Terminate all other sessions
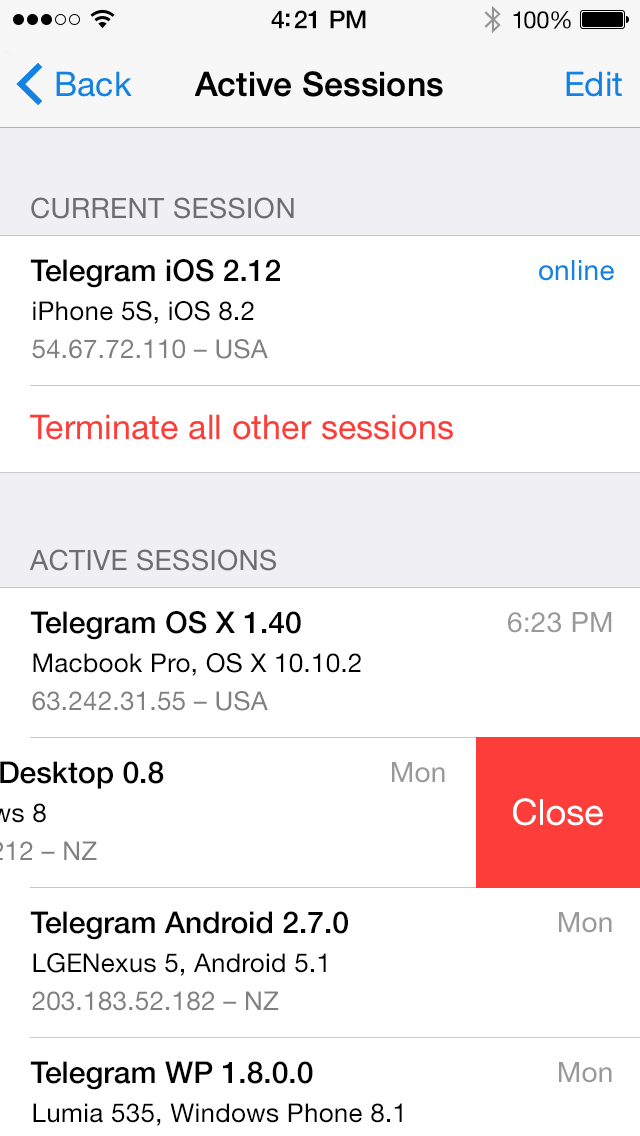The width and height of the screenshot is (640, 1136). [x=242, y=428]
